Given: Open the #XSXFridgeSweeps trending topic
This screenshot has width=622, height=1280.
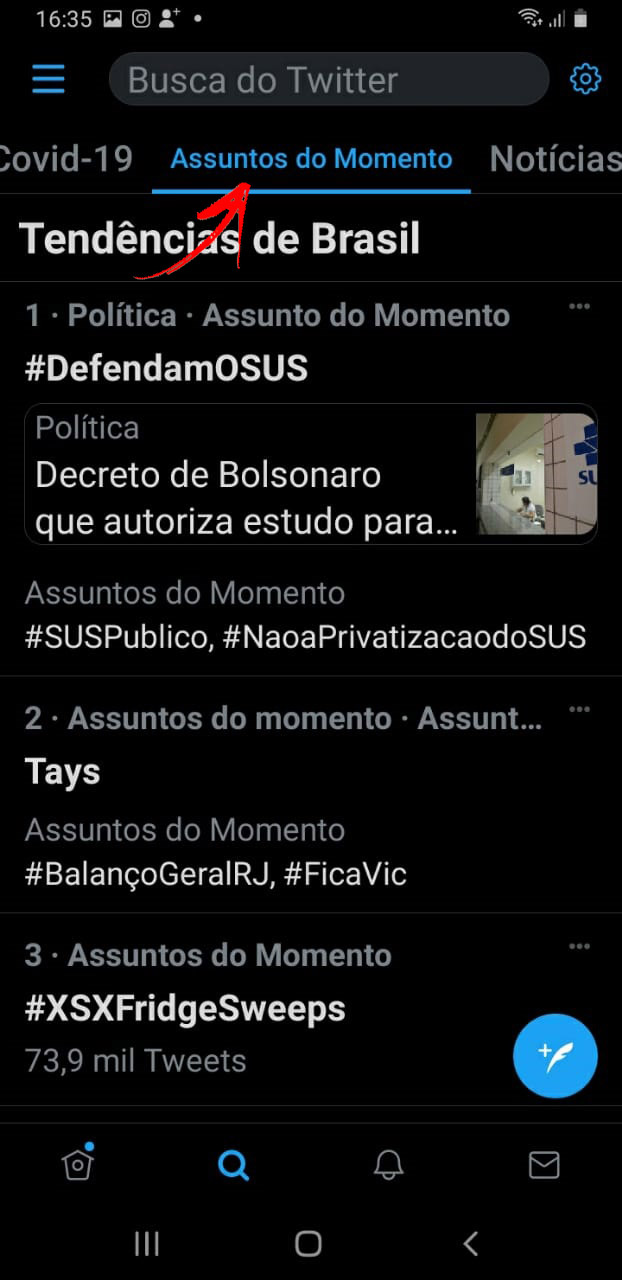Looking at the screenshot, I should 185,1009.
